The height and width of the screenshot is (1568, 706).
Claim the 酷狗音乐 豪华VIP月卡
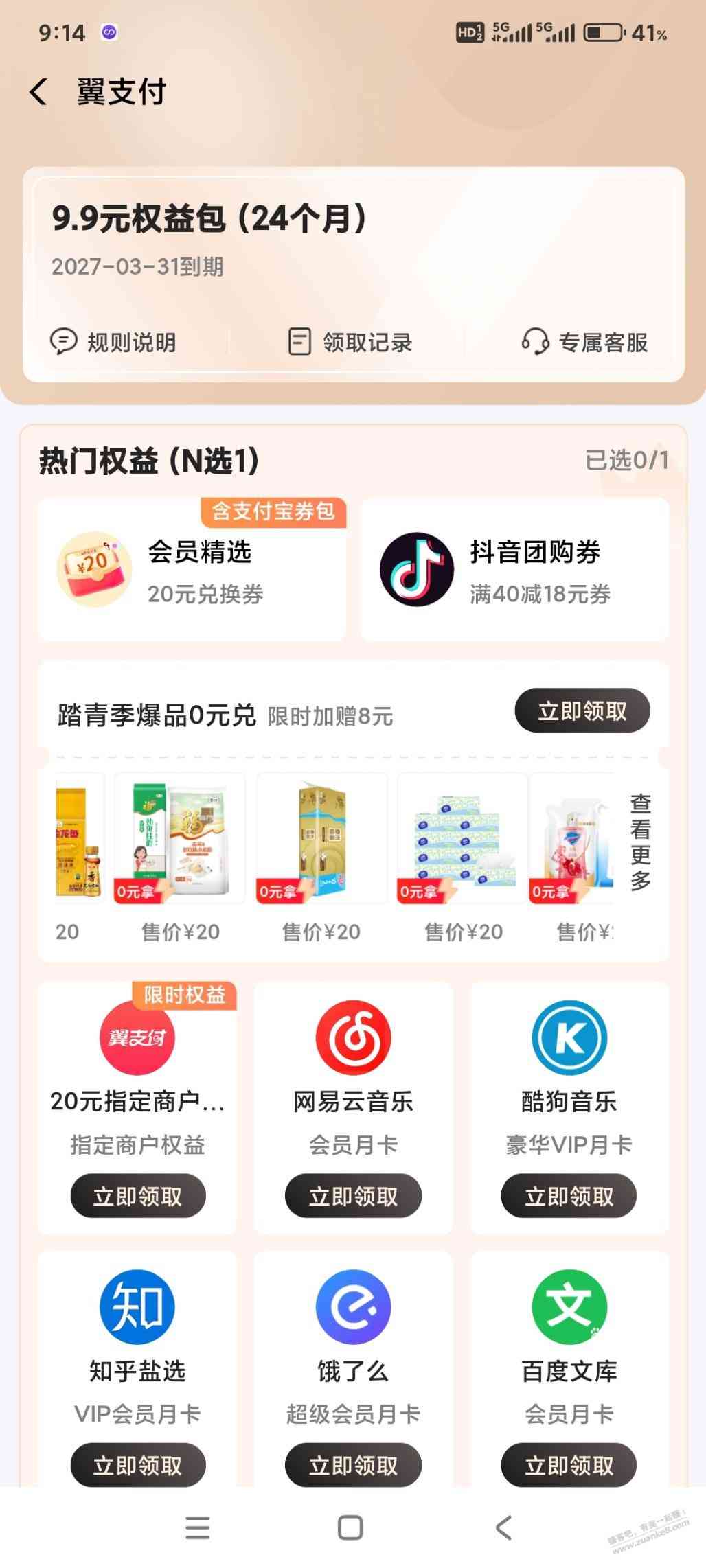point(569,1197)
